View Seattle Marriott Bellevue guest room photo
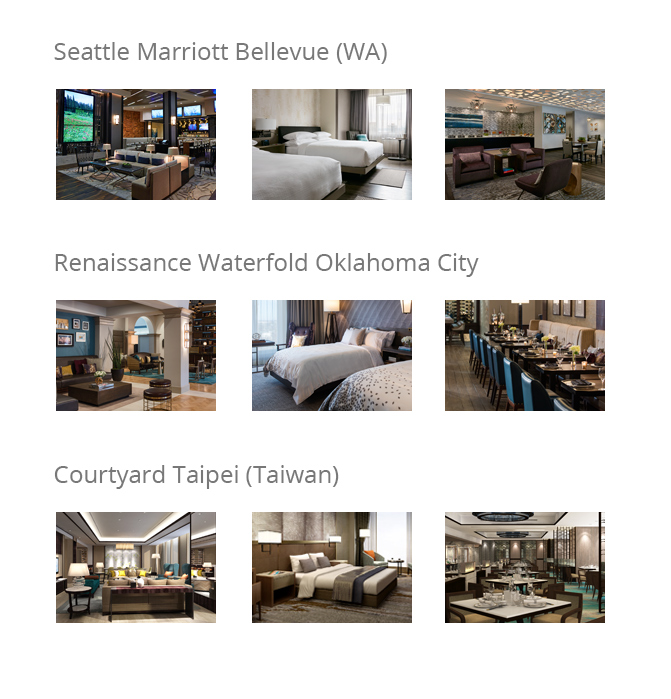671x699 pixels. coord(331,145)
